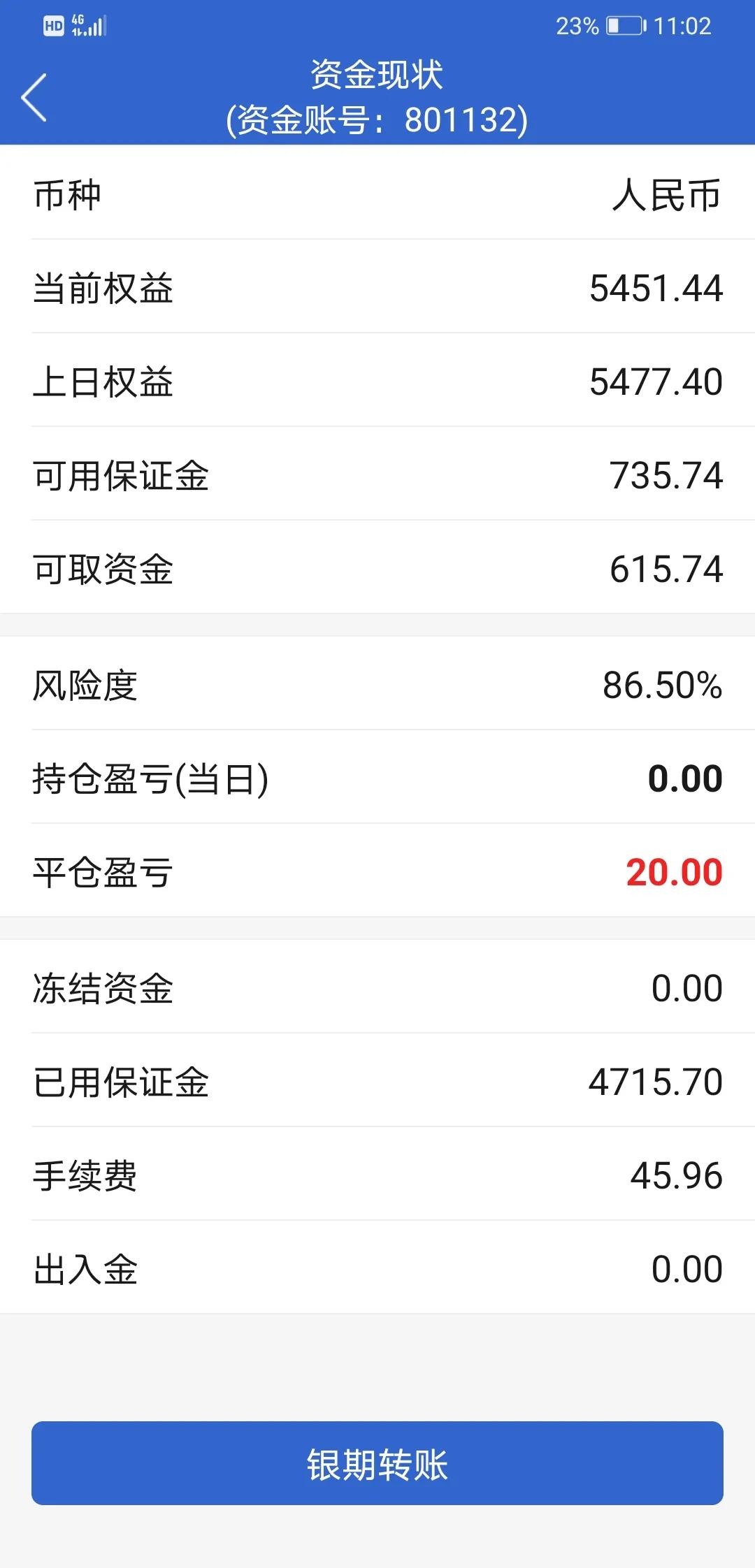The width and height of the screenshot is (755, 1568).
Task: Tap the 持仓盈亏(当日) row
Action: (x=377, y=779)
